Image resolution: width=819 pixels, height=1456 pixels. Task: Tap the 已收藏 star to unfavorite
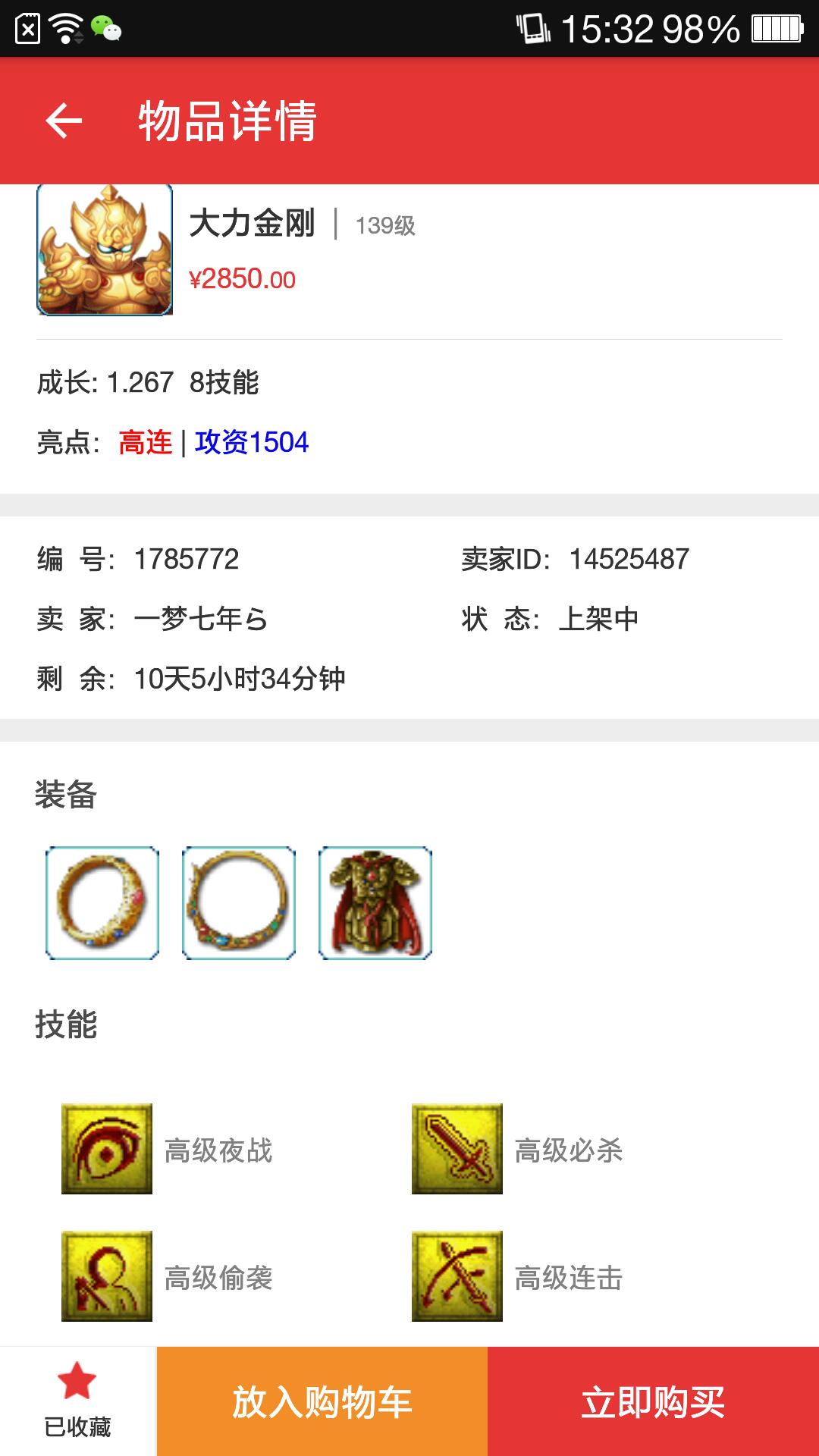(77, 1400)
